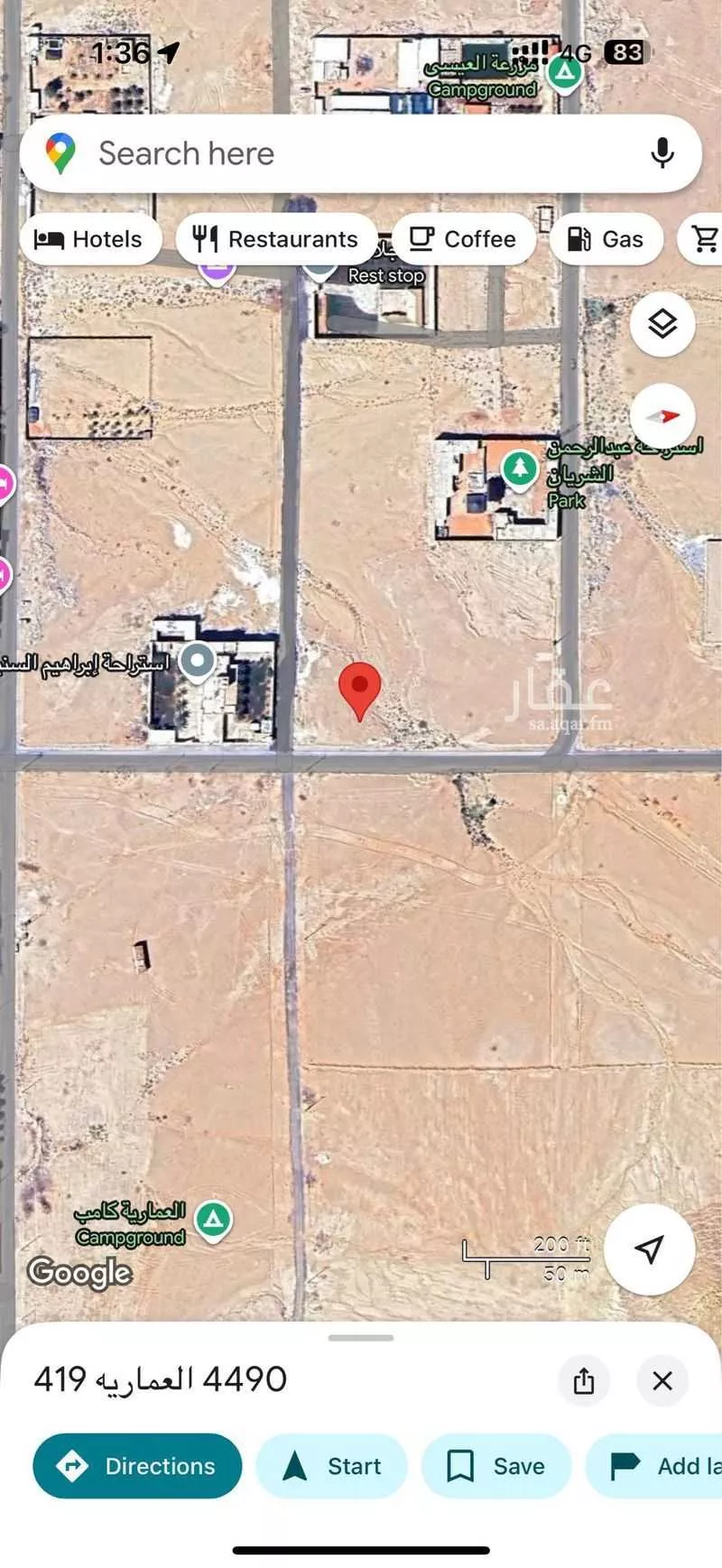Reset map orientation with the compass
Image resolution: width=722 pixels, height=1568 pixels.
(662, 416)
